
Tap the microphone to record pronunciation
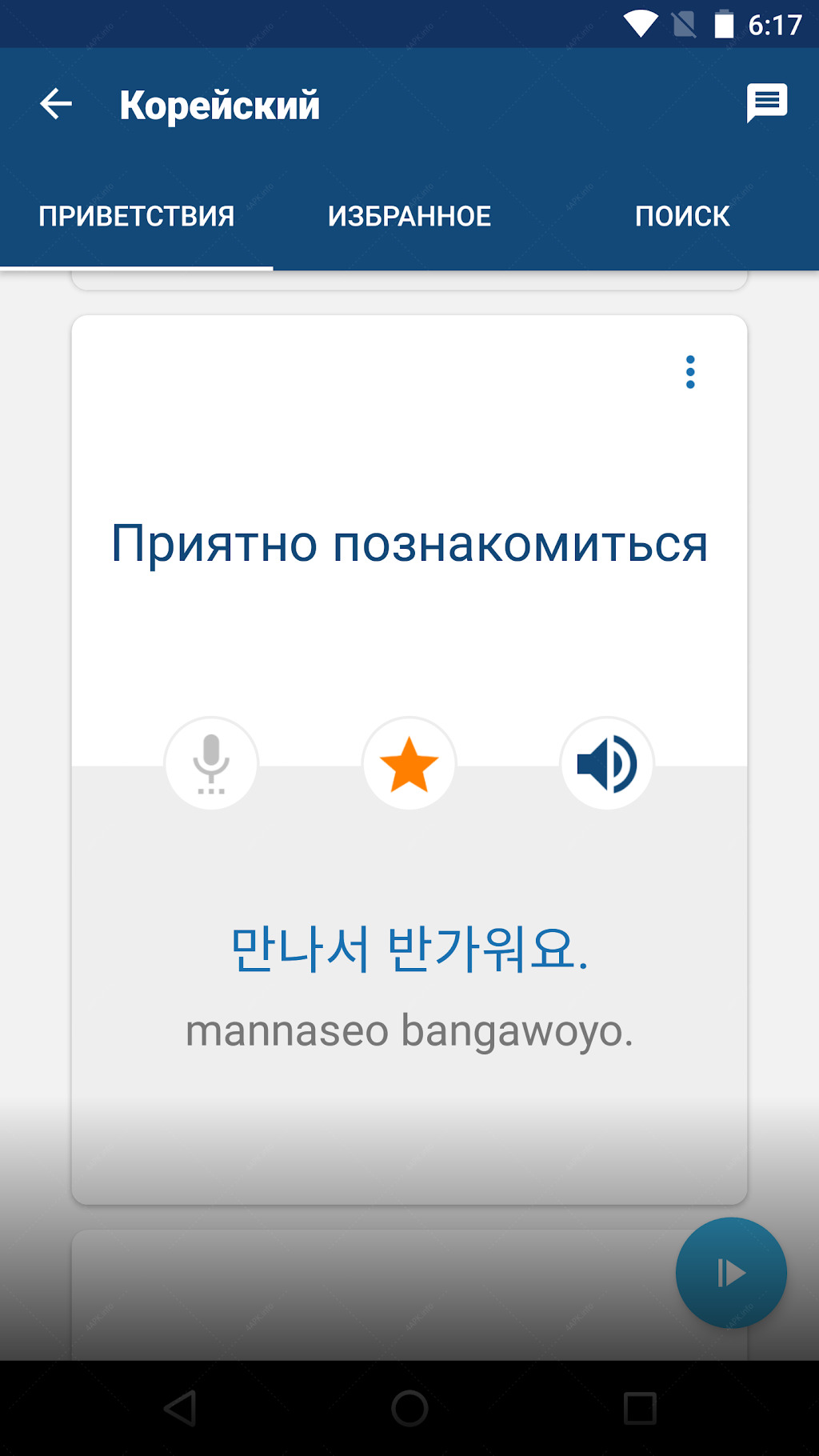[211, 763]
